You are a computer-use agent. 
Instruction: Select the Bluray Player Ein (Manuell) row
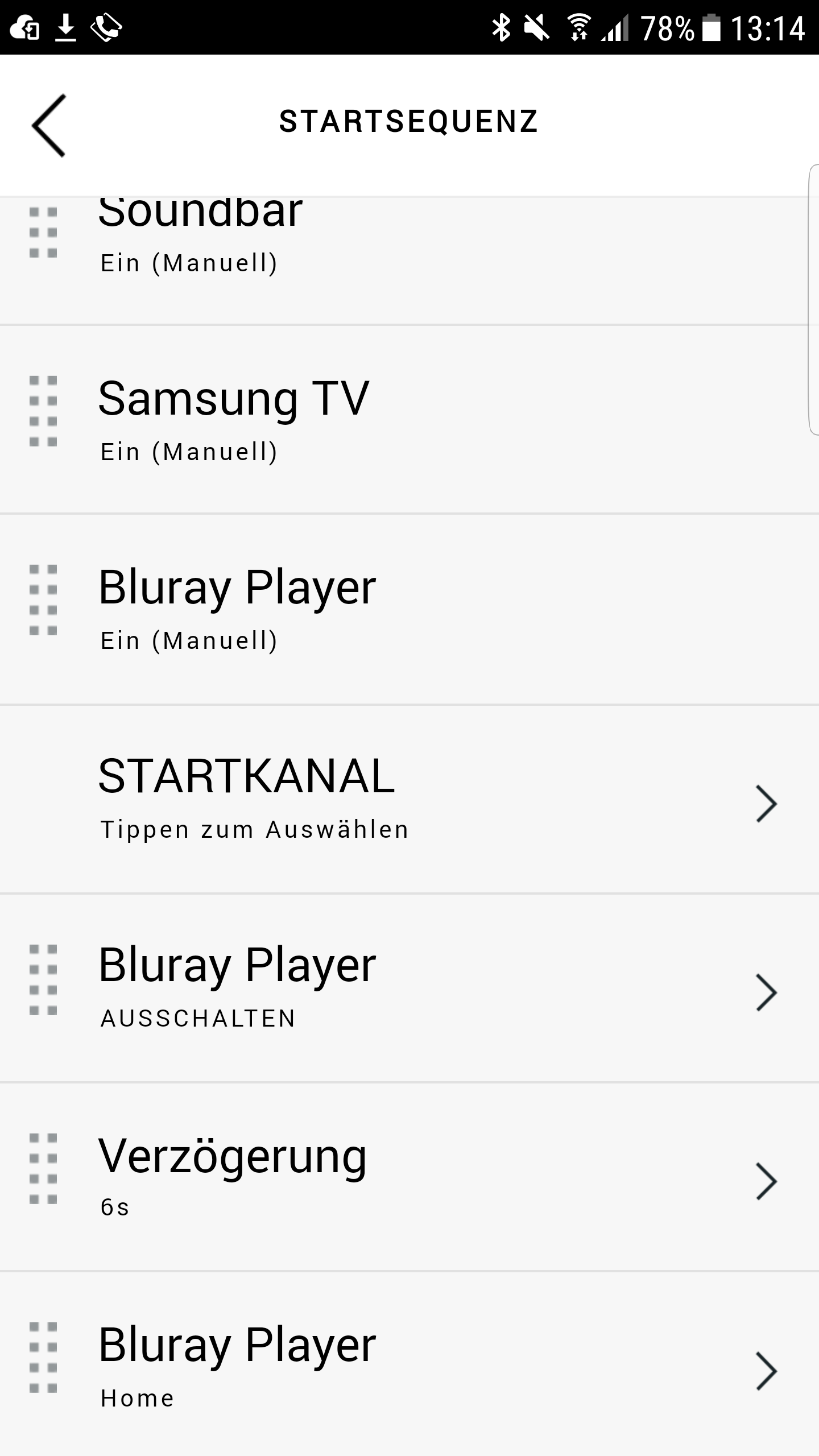(x=409, y=610)
